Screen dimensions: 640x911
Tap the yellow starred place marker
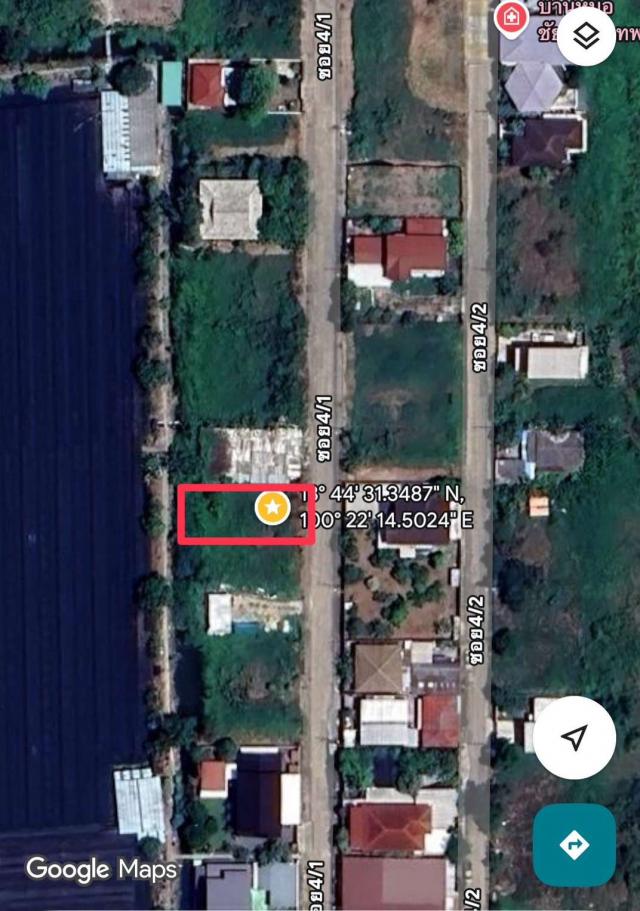272,508
